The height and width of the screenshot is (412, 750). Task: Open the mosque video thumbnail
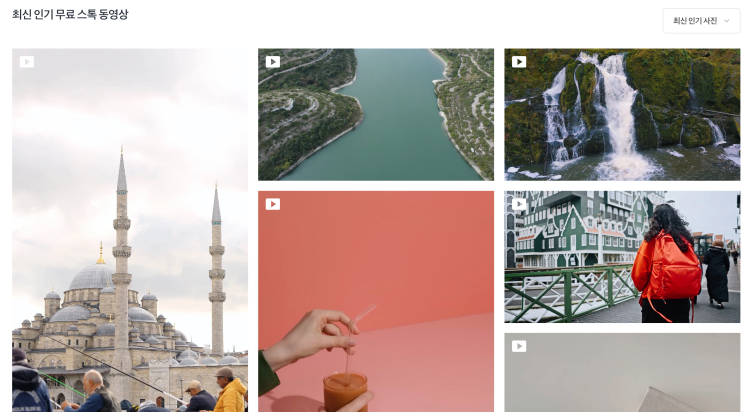pyautogui.click(x=130, y=230)
